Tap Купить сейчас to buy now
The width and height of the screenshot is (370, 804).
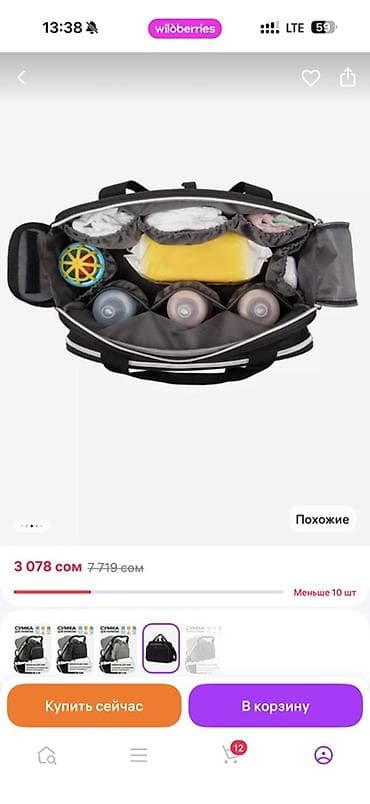point(94,706)
